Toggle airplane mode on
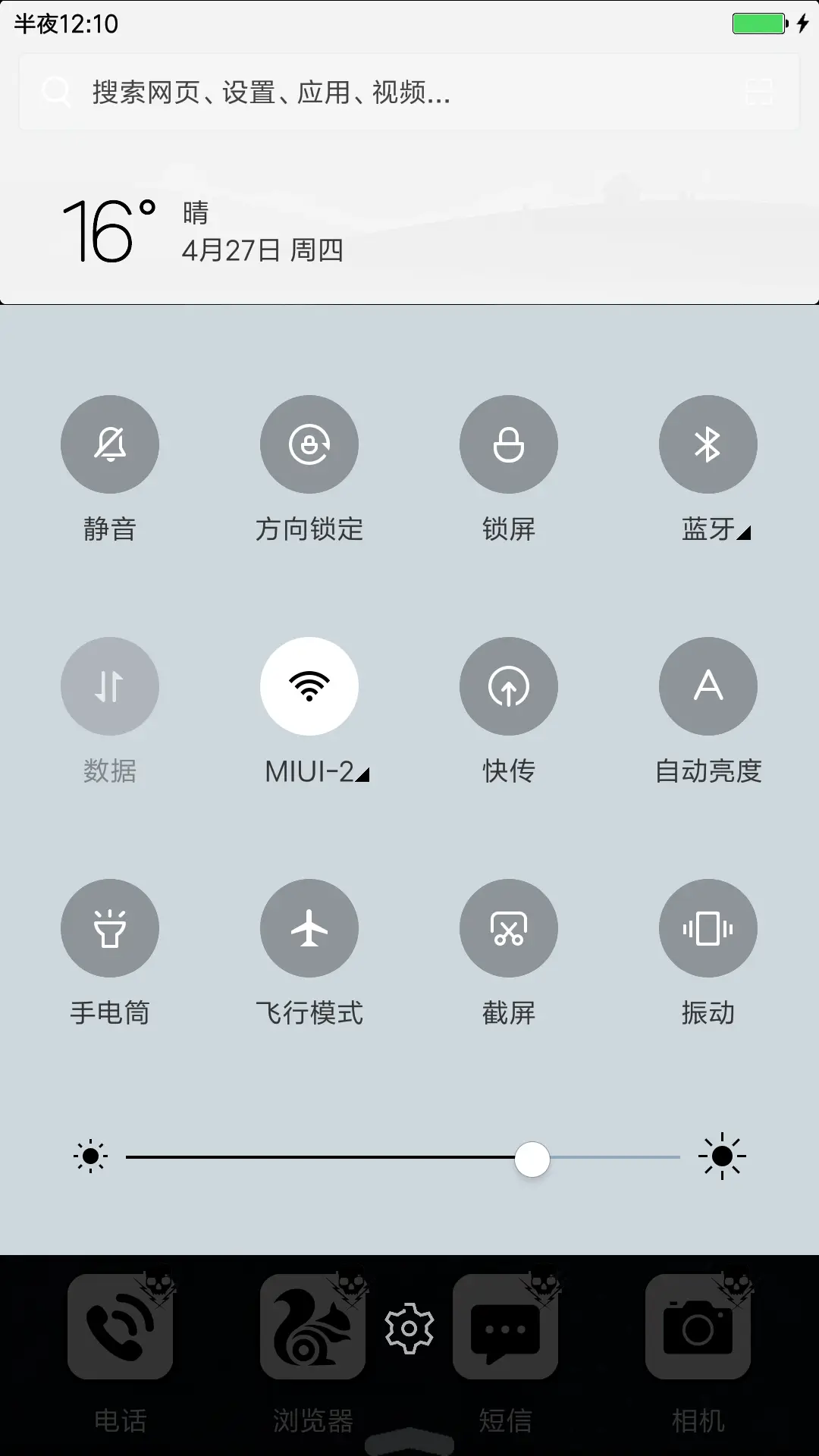819x1456 pixels. point(309,927)
